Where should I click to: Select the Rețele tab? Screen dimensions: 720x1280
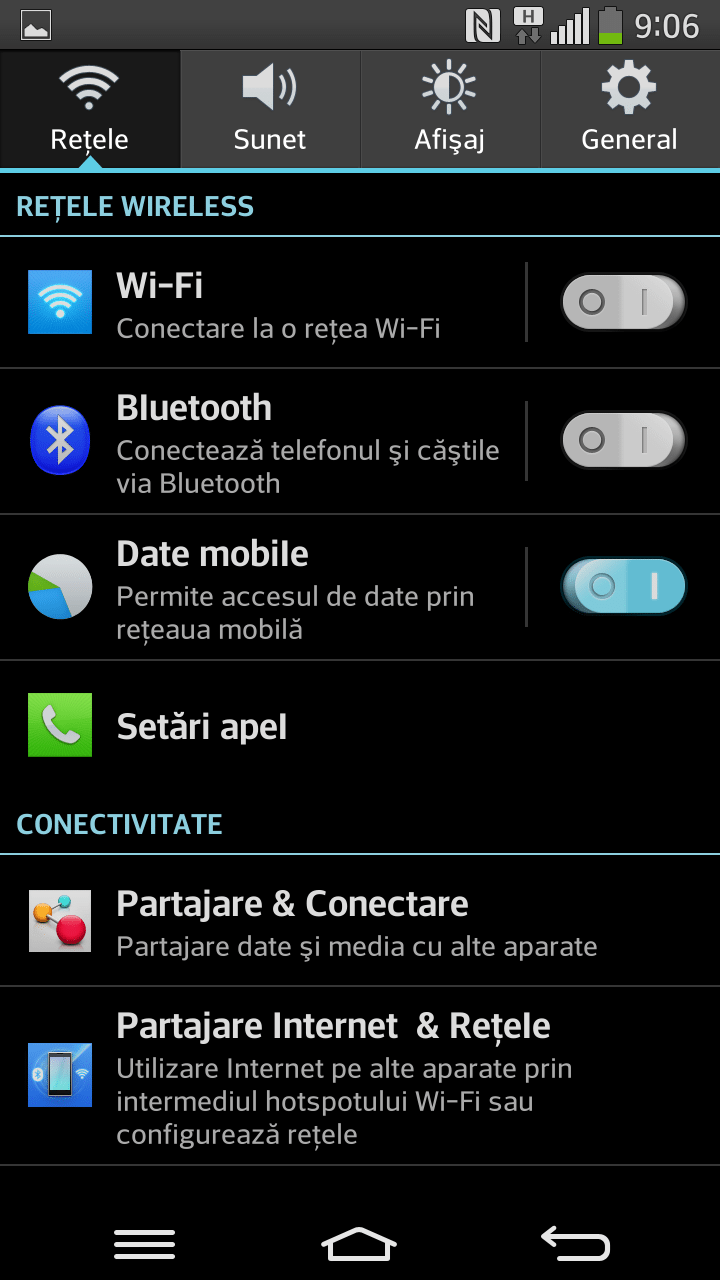coord(90,110)
